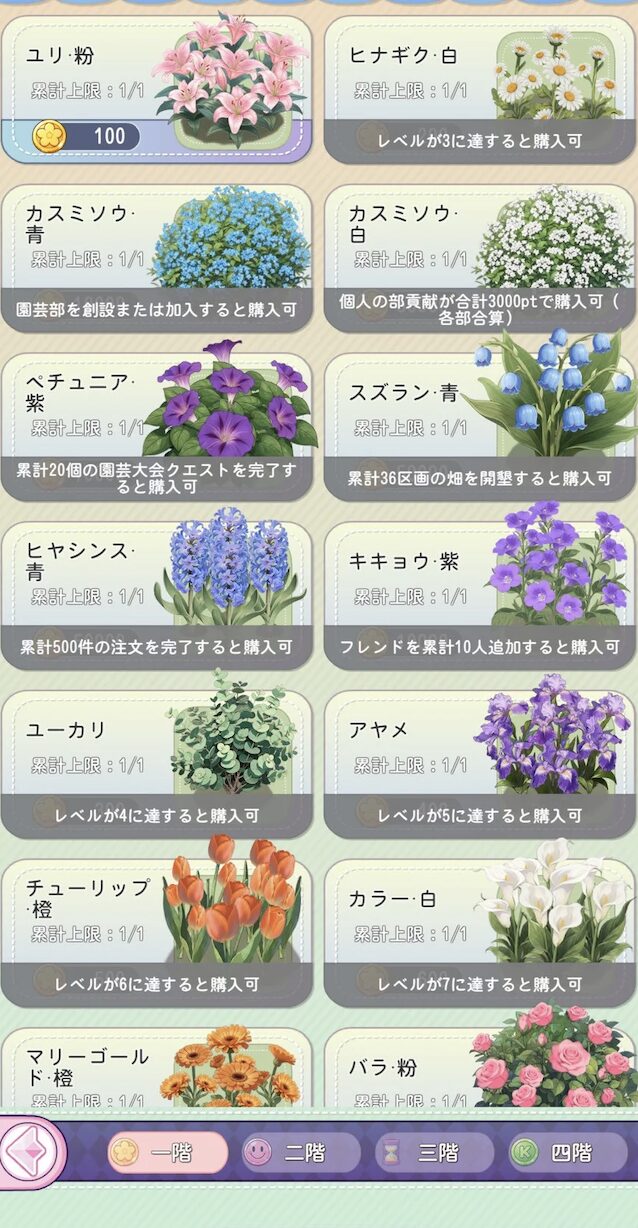Switch to the 四階 tab

click(567, 1153)
